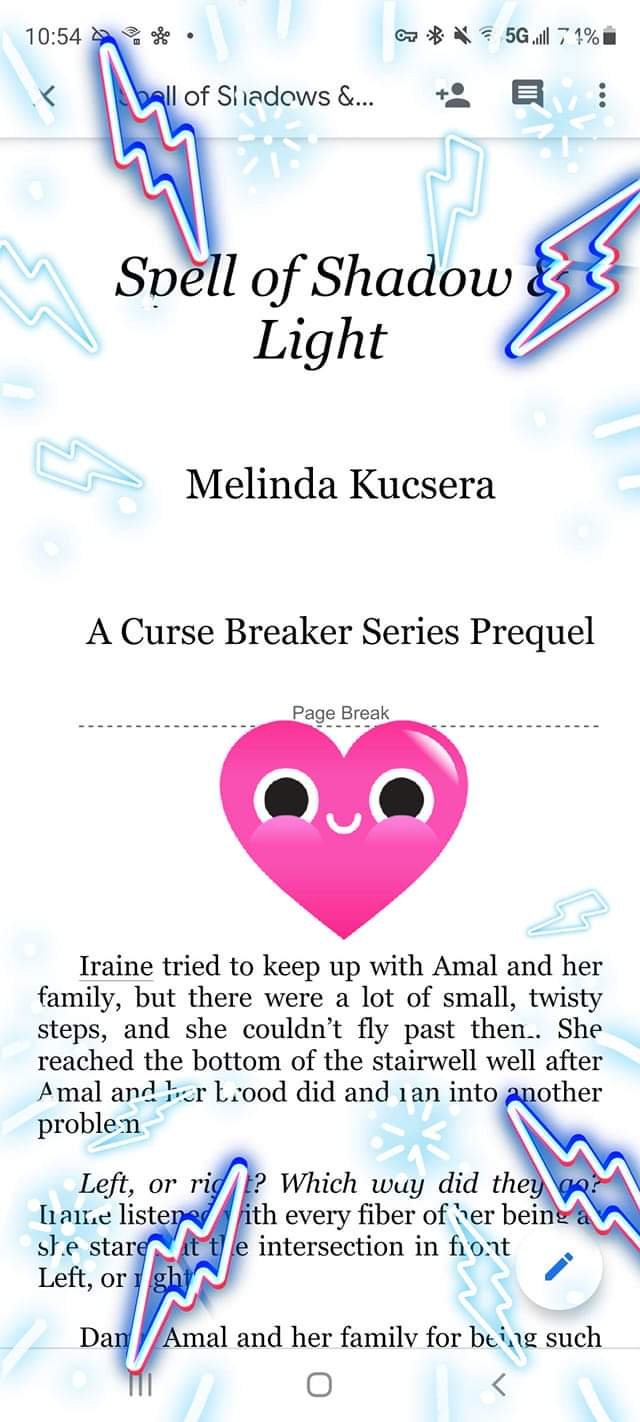
Task: Go to the system home screen
Action: pyautogui.click(x=319, y=1384)
